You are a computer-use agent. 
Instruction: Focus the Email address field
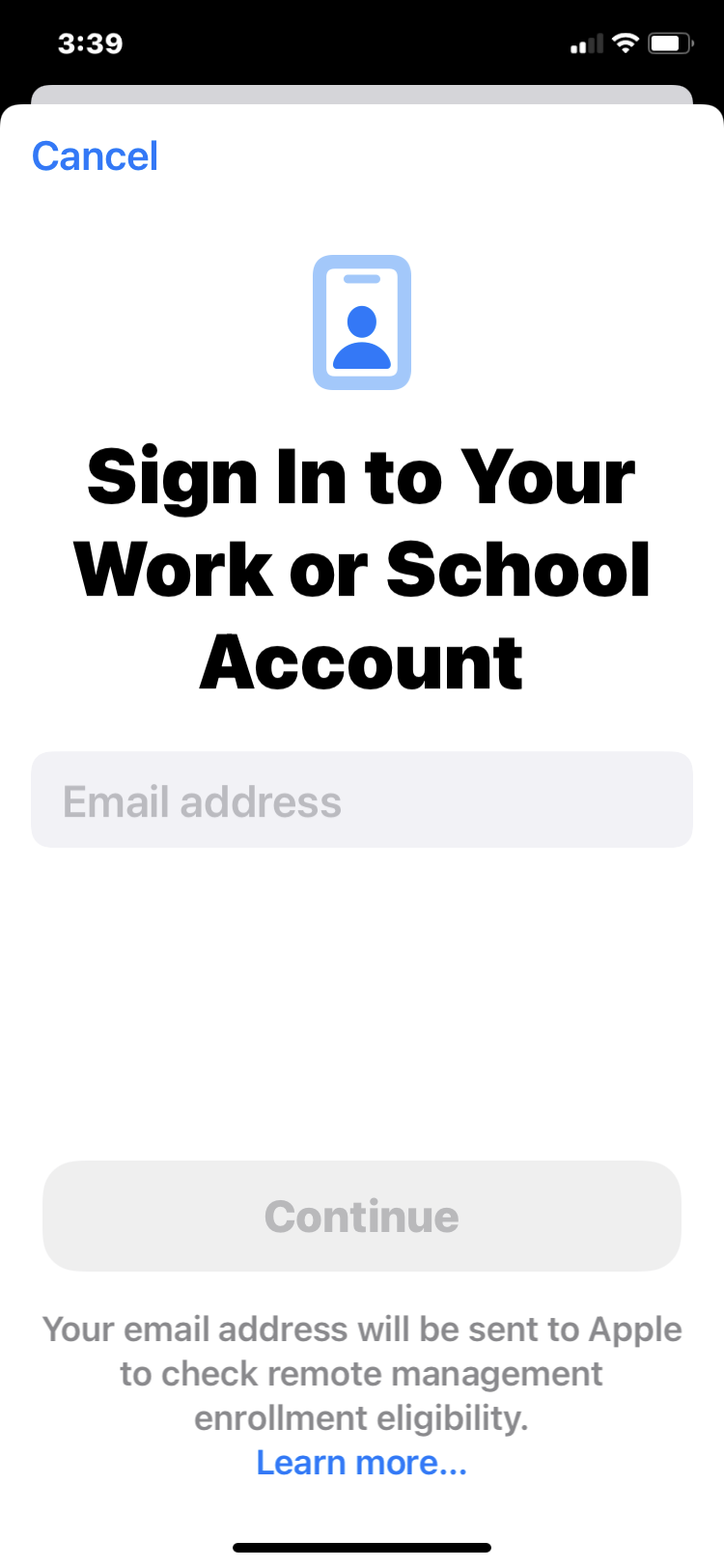(x=361, y=800)
